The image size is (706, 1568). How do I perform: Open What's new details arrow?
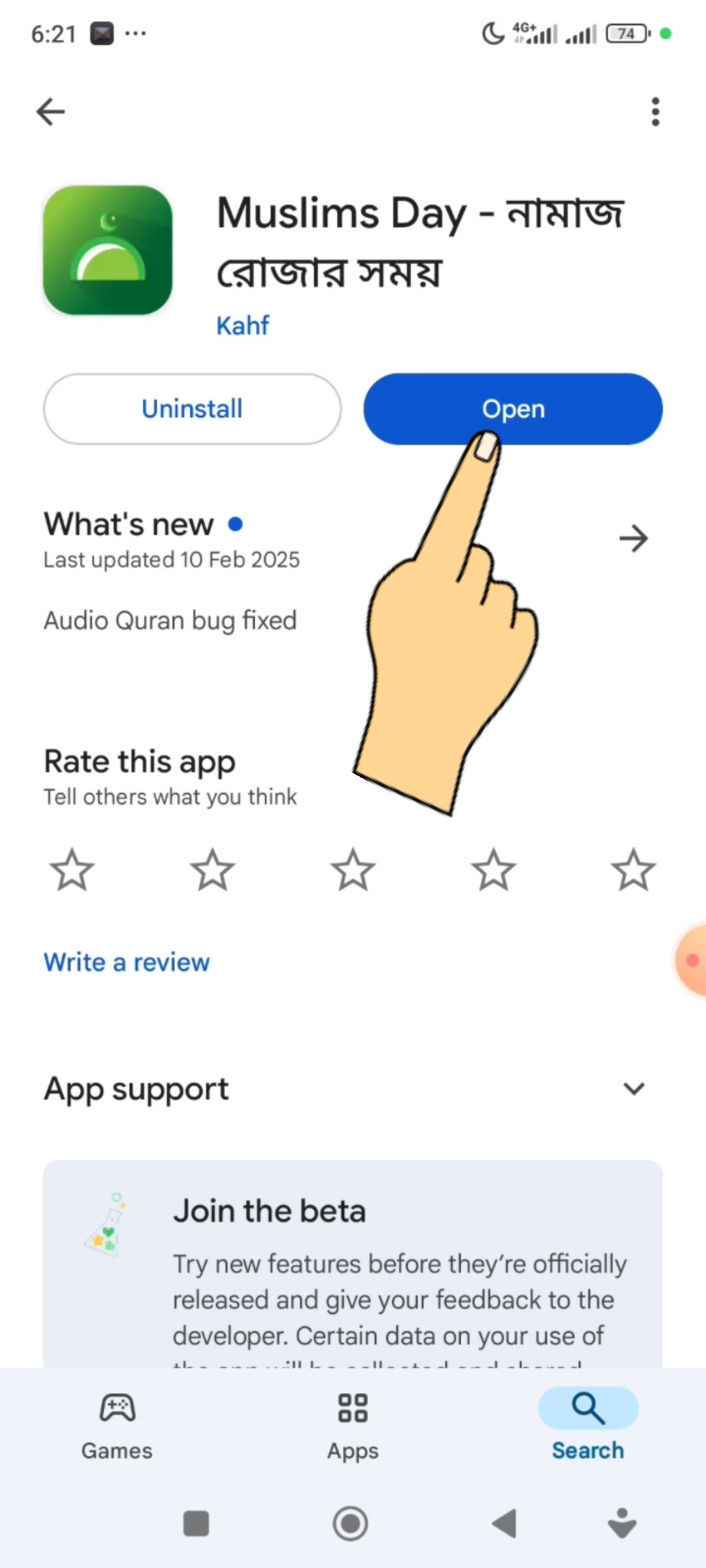633,538
